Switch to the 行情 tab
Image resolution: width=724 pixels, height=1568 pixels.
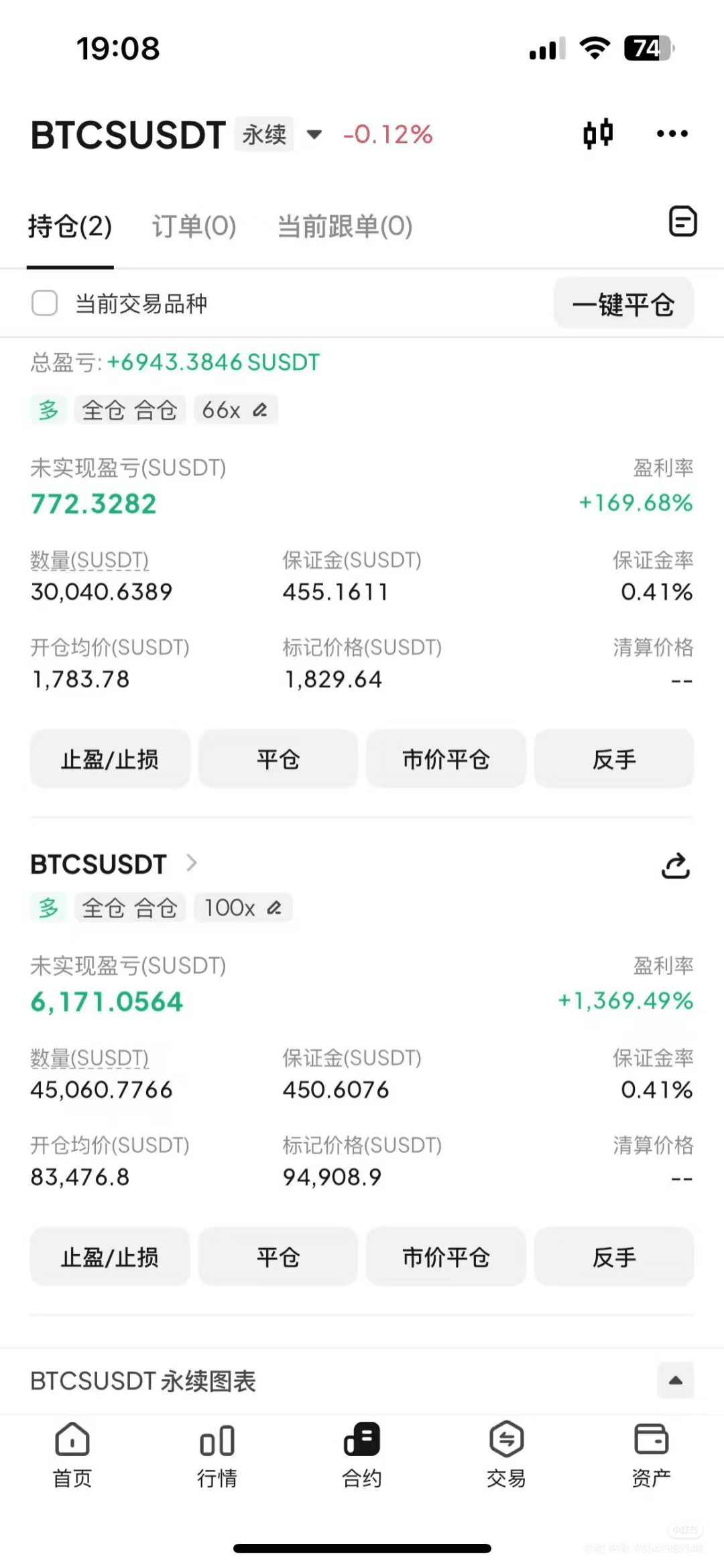click(217, 1455)
